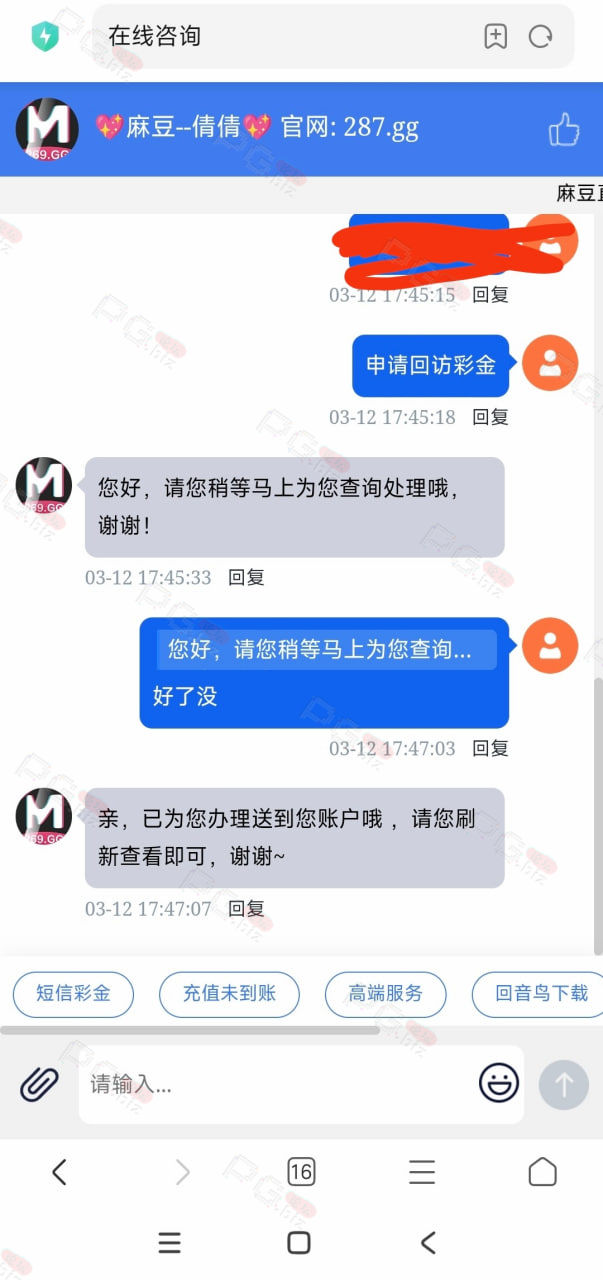Open recent apps from the system bar
The width and height of the screenshot is (603, 1280).
pos(170,1243)
